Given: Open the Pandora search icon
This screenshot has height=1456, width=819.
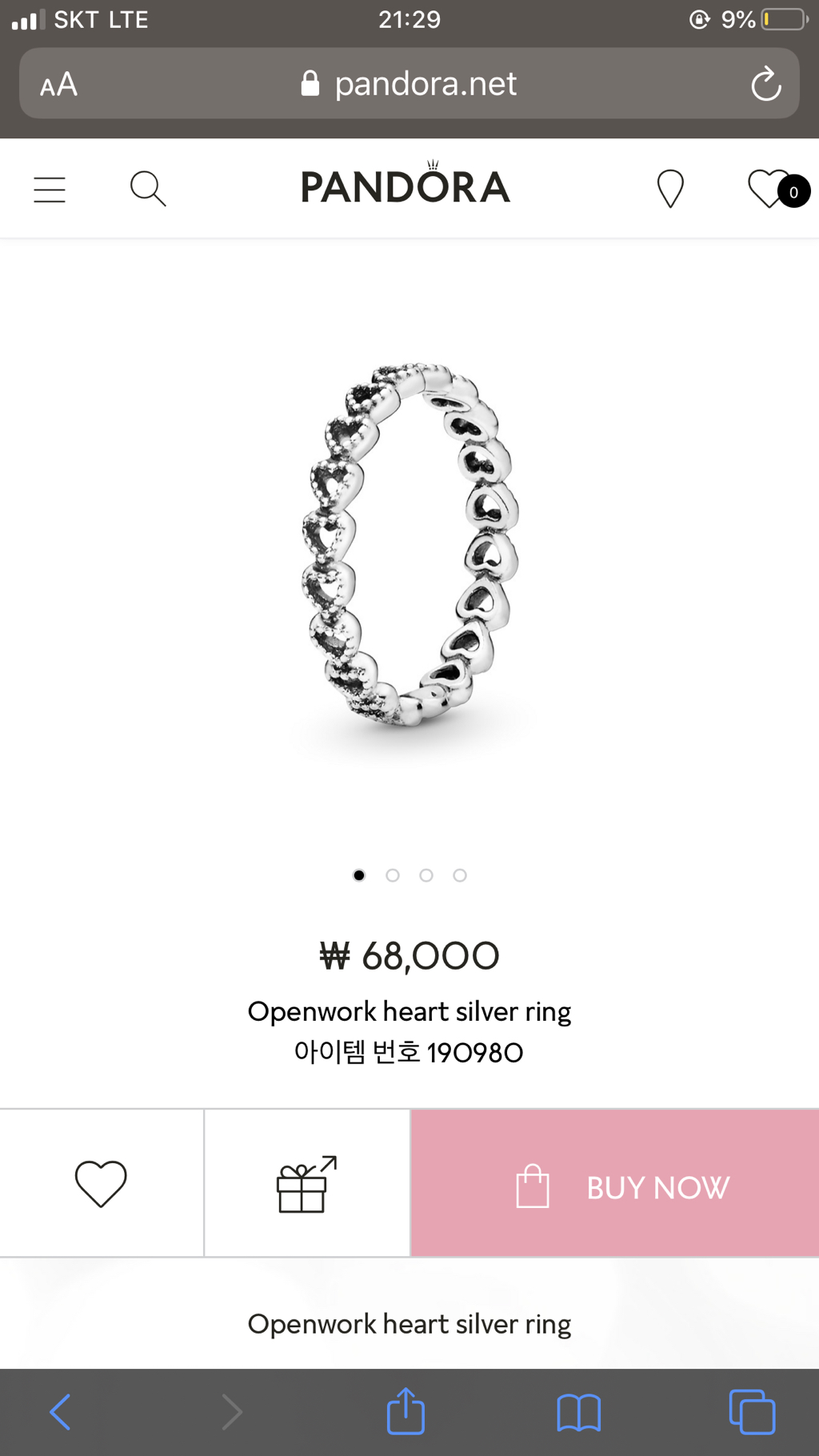Looking at the screenshot, I should 148,189.
